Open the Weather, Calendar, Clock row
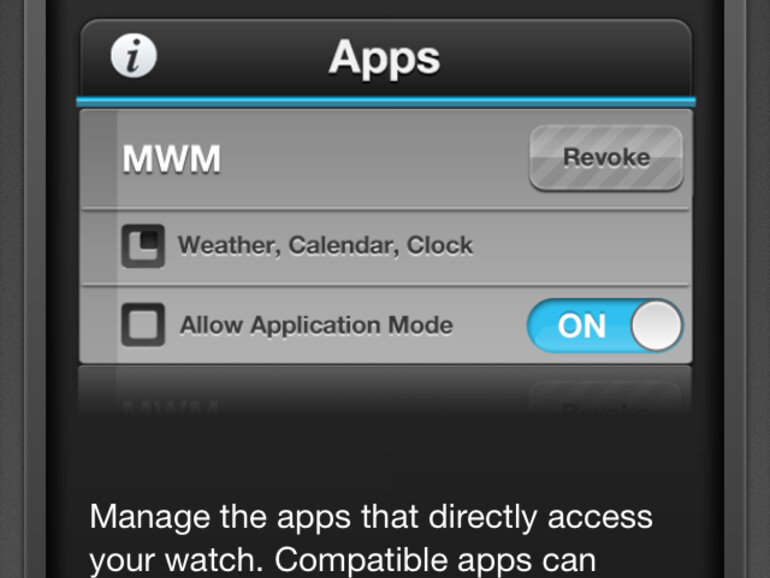This screenshot has height=578, width=770. pos(324,246)
